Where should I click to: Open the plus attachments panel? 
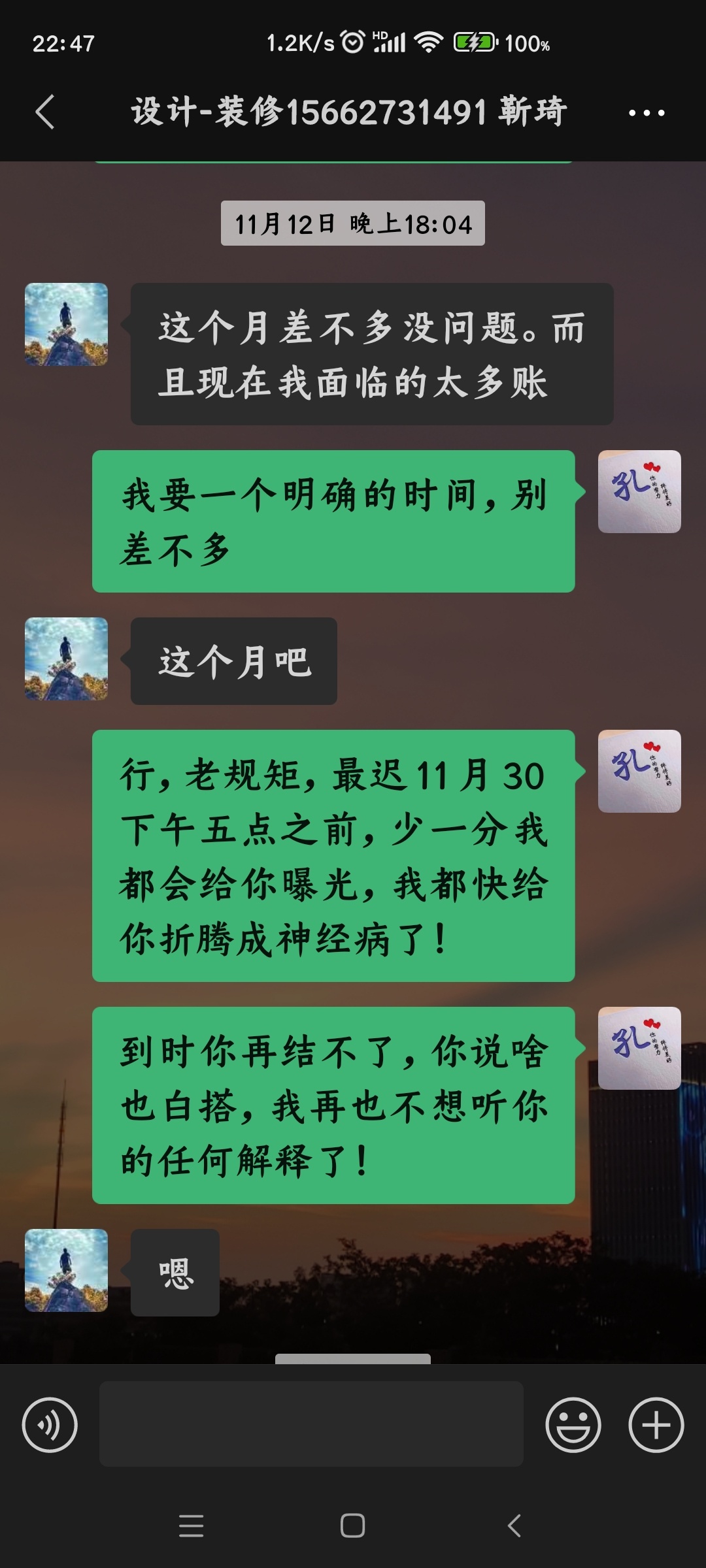pyautogui.click(x=656, y=1425)
